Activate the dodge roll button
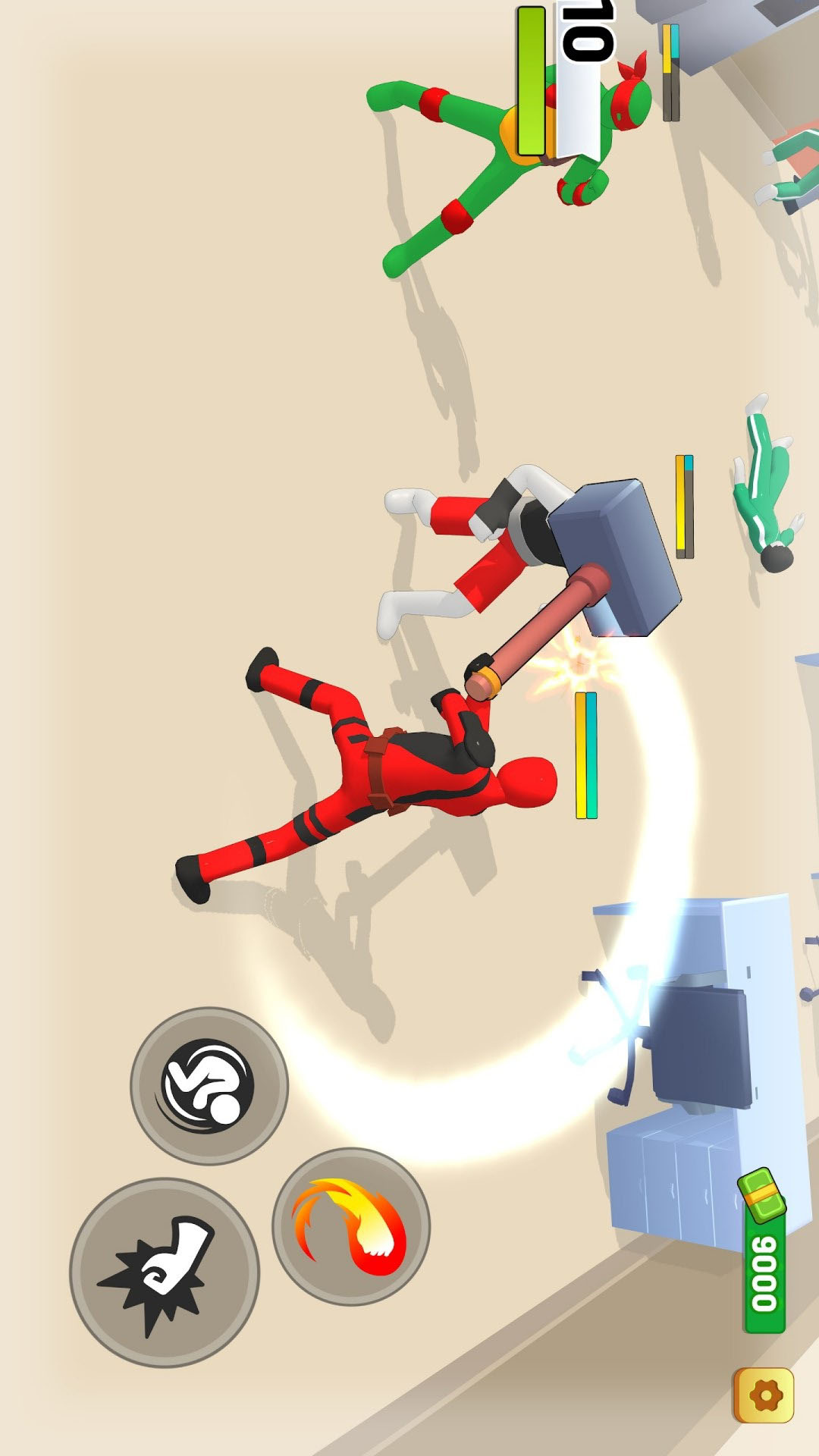This screenshot has width=819, height=1456. (209, 1085)
